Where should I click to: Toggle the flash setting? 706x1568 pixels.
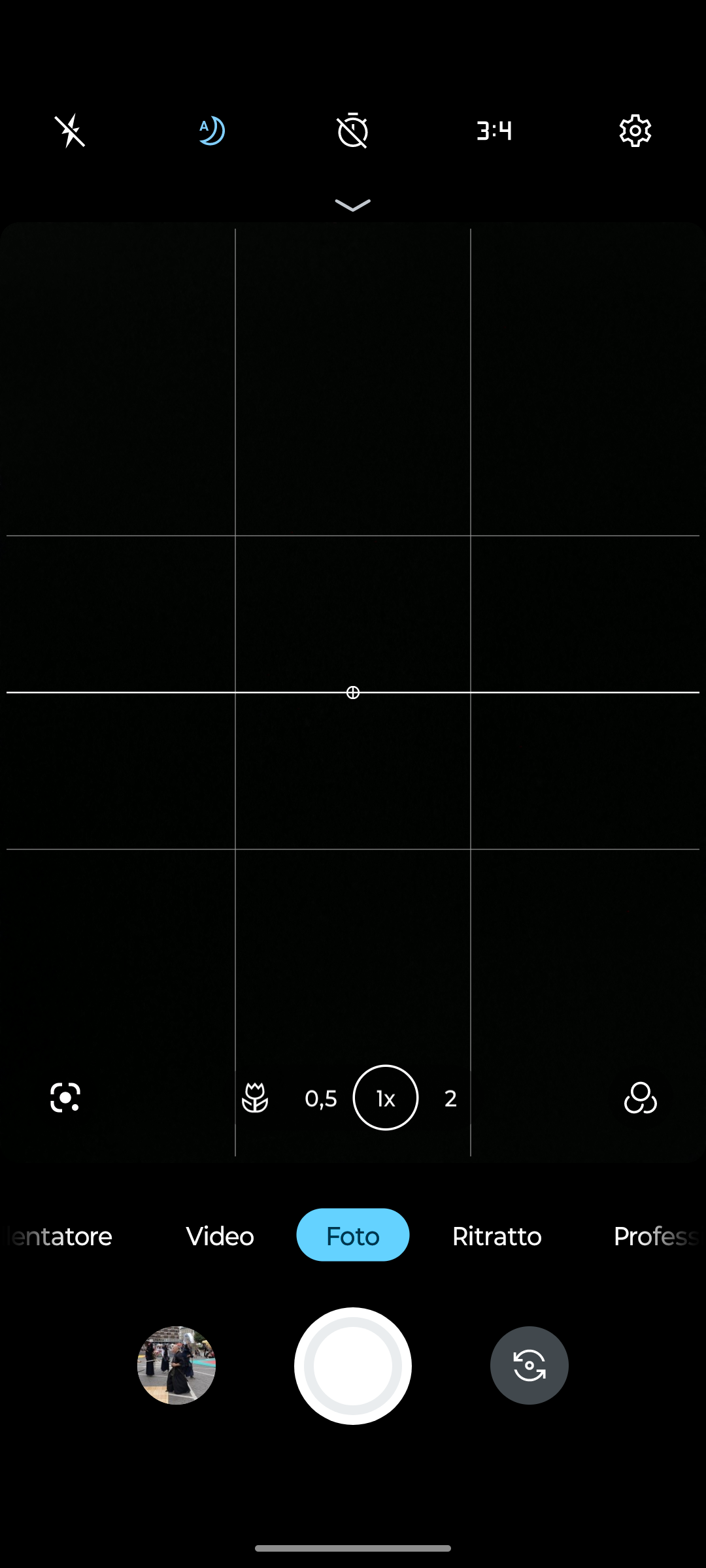tap(70, 131)
